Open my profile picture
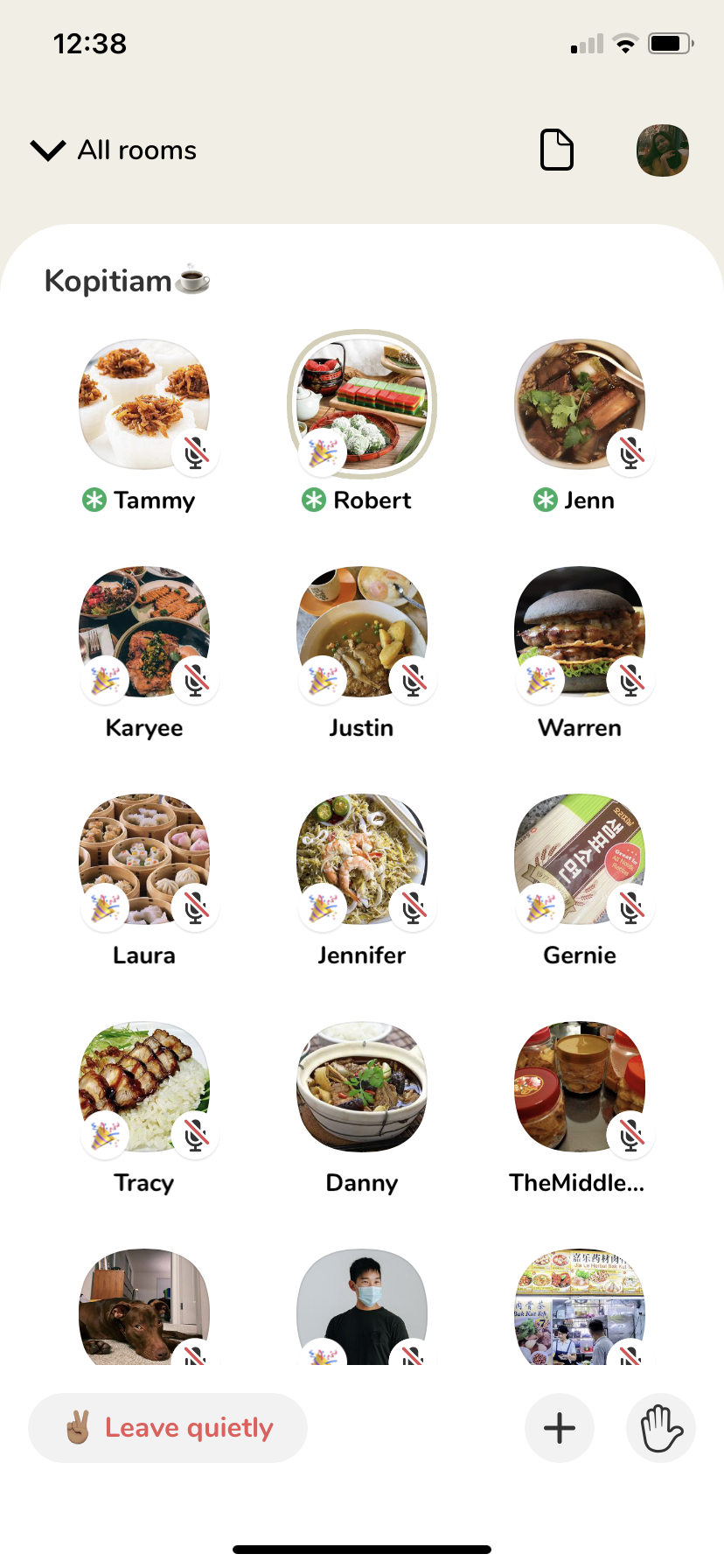Image resolution: width=724 pixels, height=1568 pixels. click(x=662, y=150)
